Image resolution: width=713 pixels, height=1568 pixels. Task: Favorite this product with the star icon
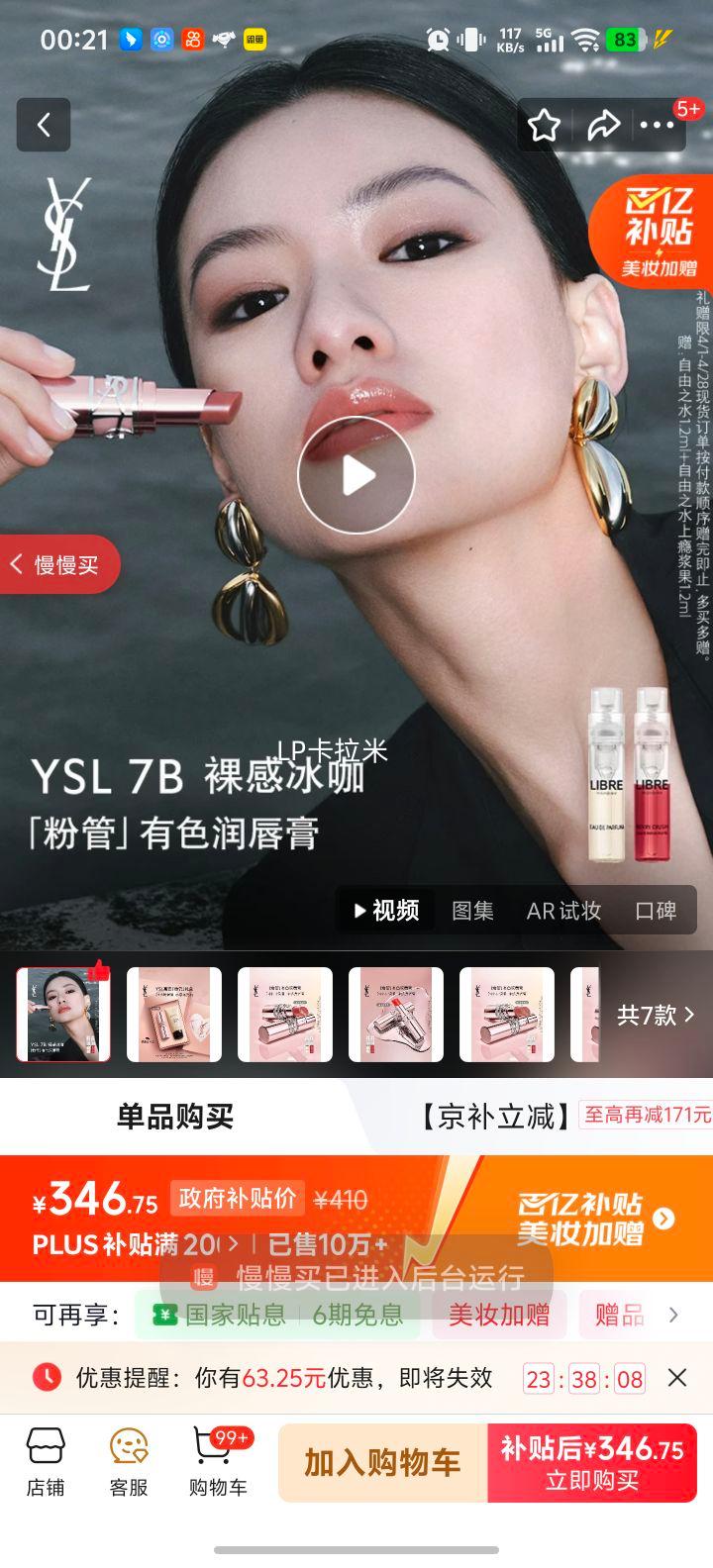click(543, 126)
